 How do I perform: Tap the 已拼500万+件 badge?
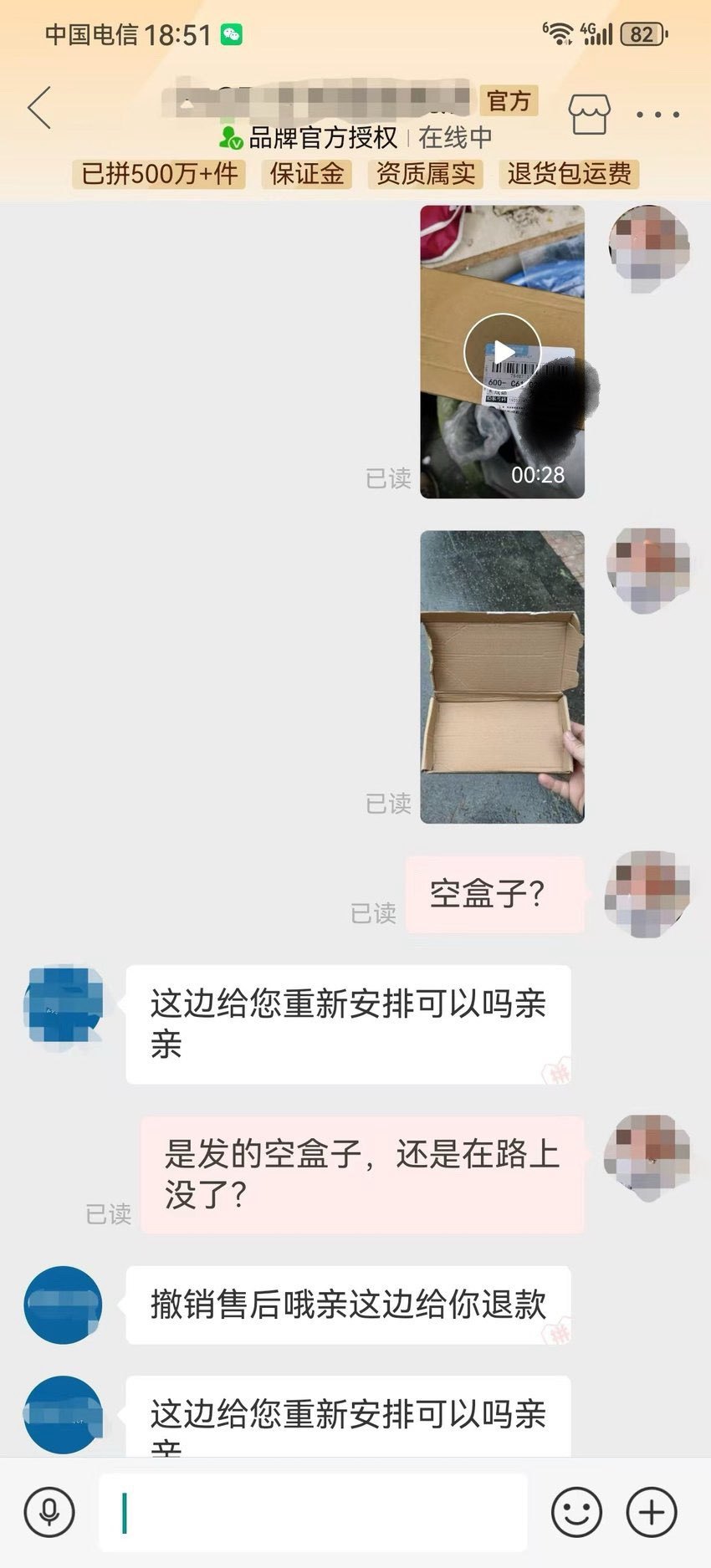[159, 174]
